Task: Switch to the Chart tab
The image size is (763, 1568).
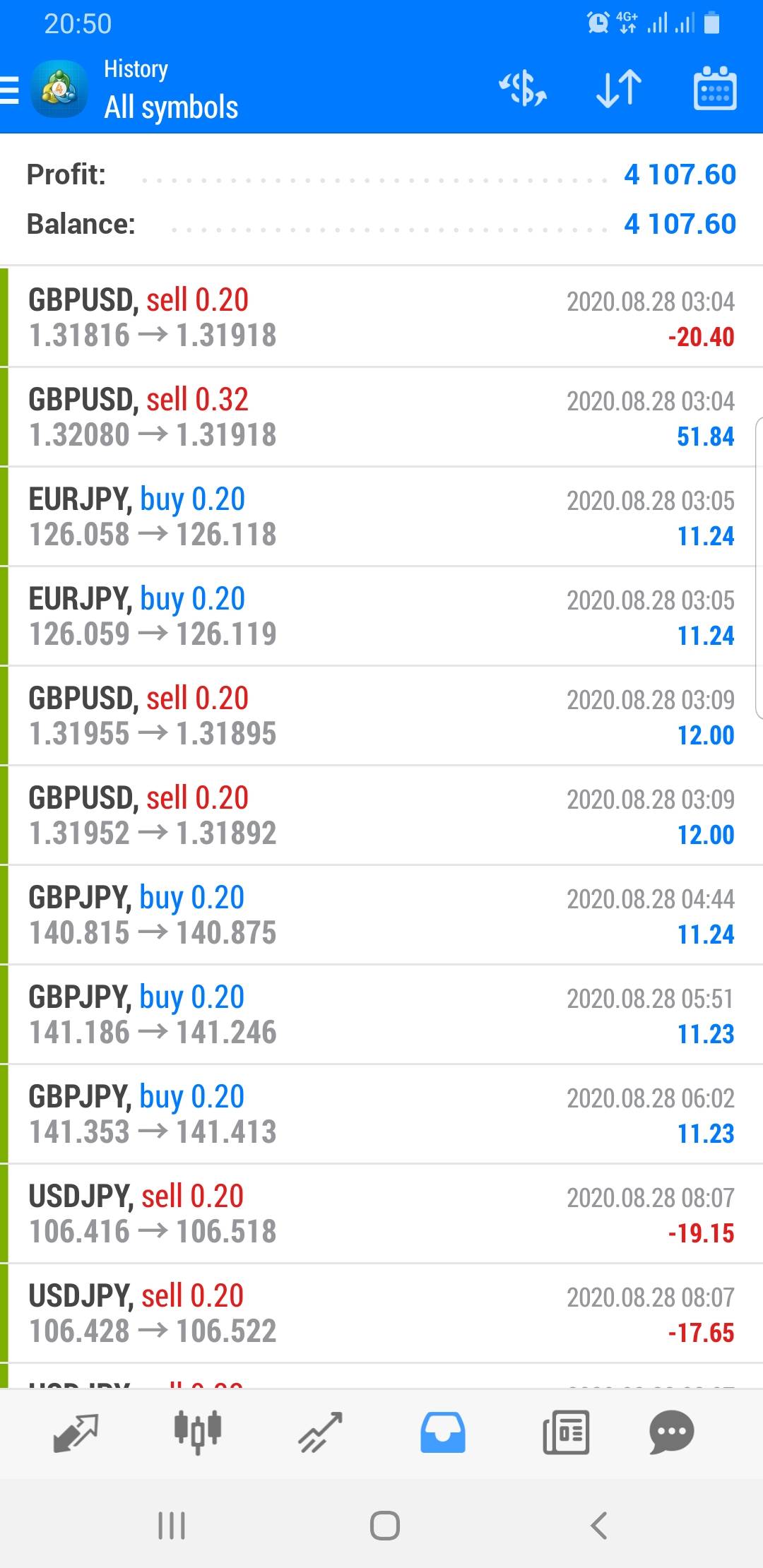Action: click(198, 1432)
